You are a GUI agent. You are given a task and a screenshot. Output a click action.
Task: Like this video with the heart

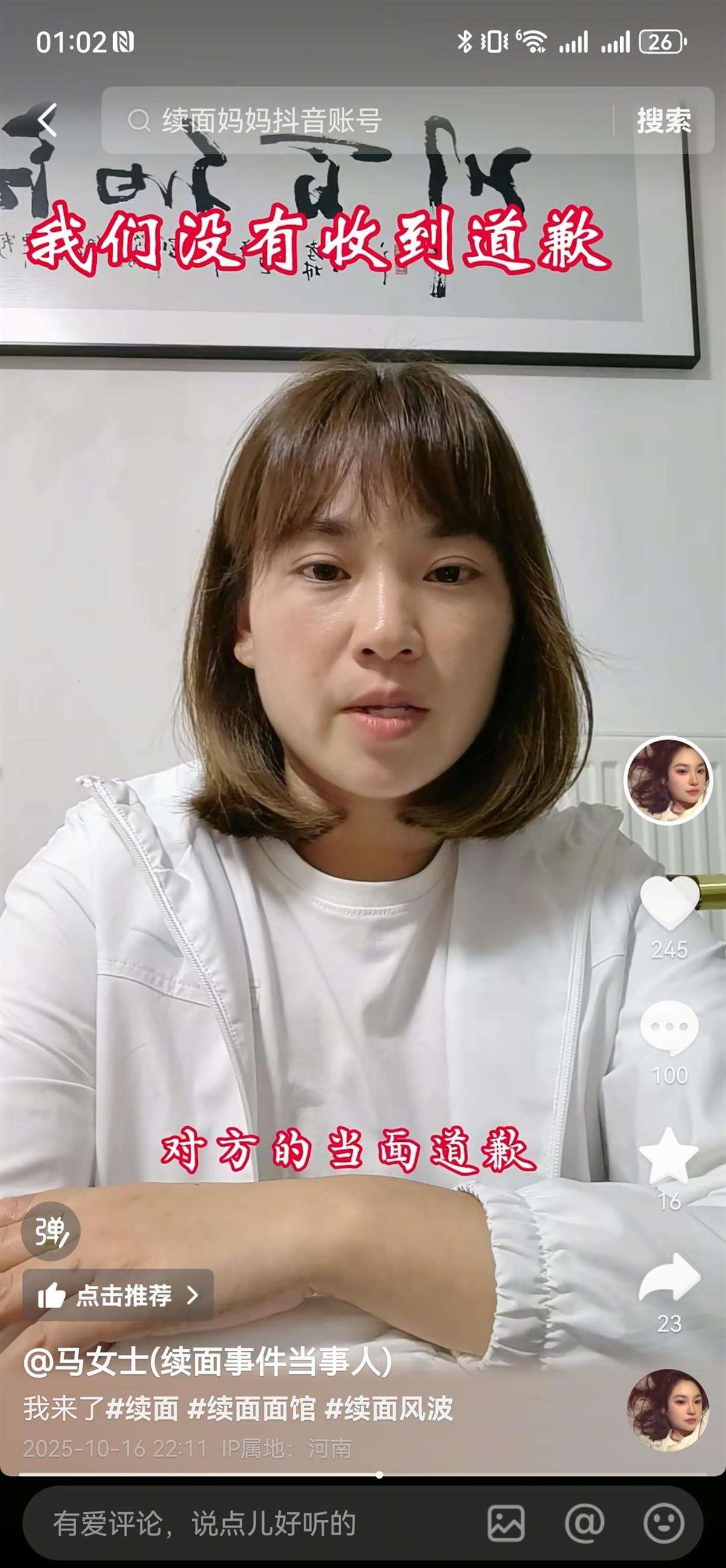coord(669,903)
